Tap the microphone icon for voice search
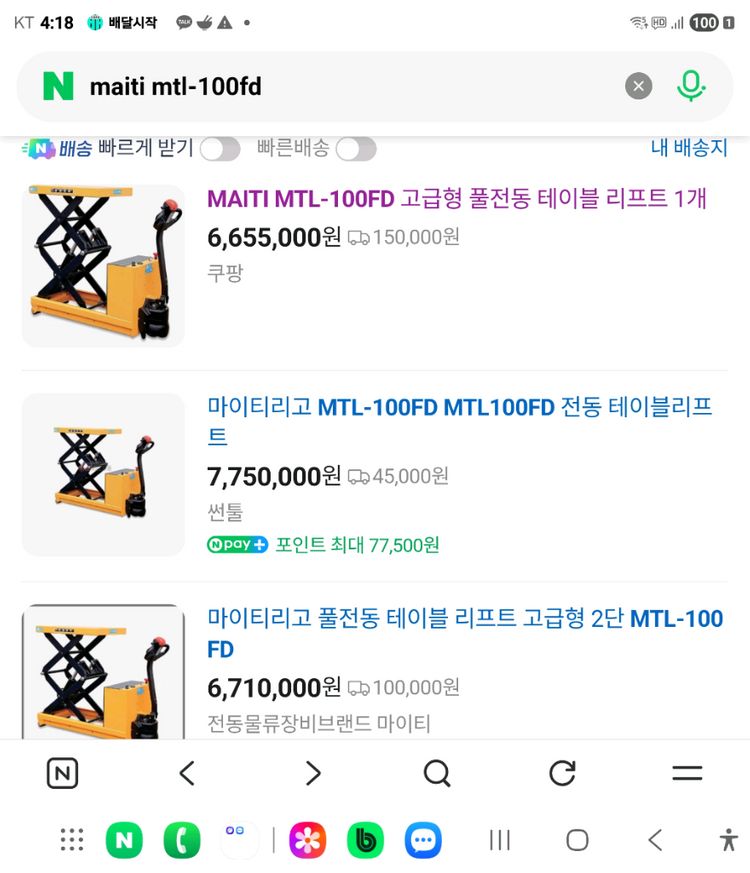 pos(690,86)
